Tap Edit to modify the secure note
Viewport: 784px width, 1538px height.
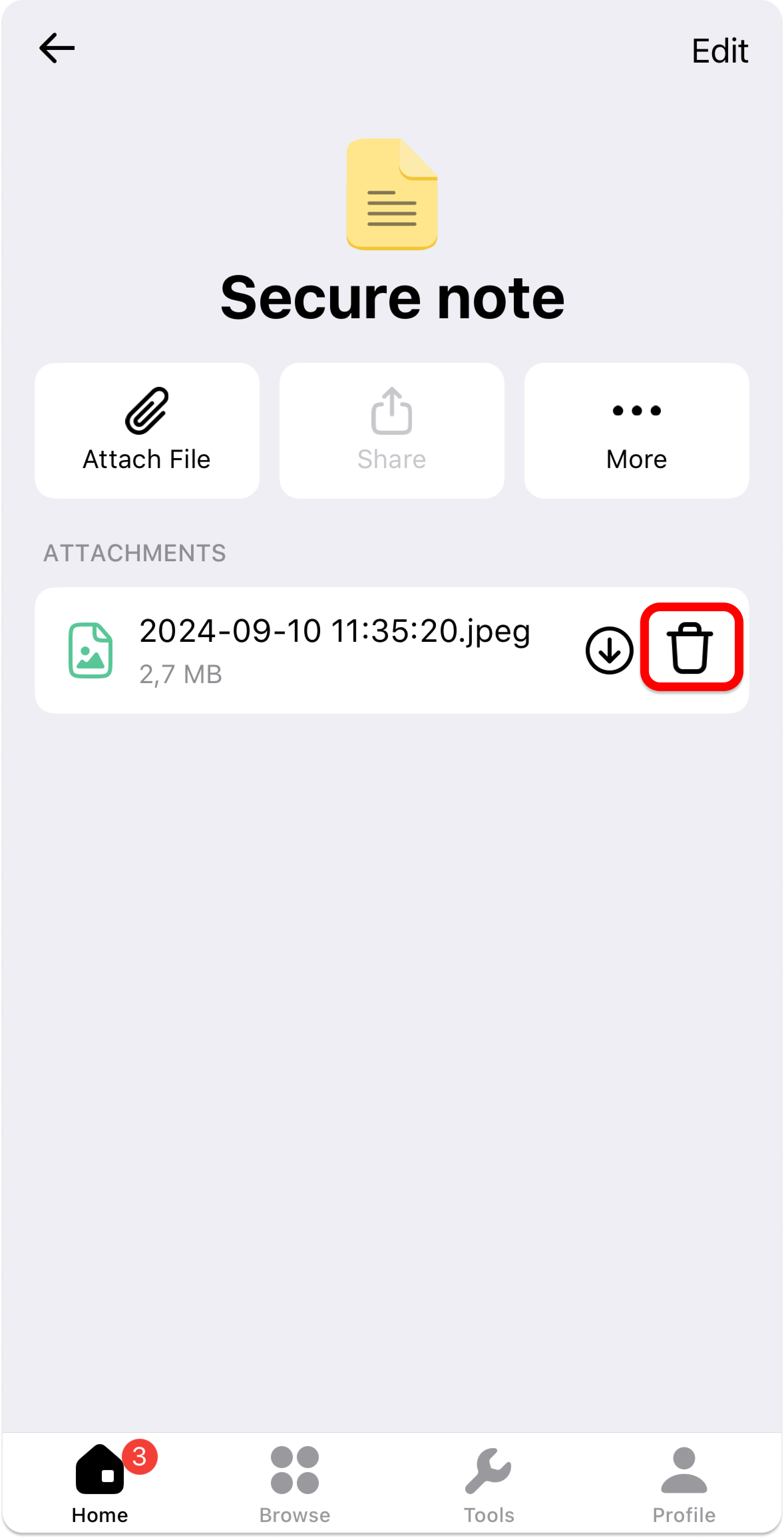pyautogui.click(x=719, y=51)
